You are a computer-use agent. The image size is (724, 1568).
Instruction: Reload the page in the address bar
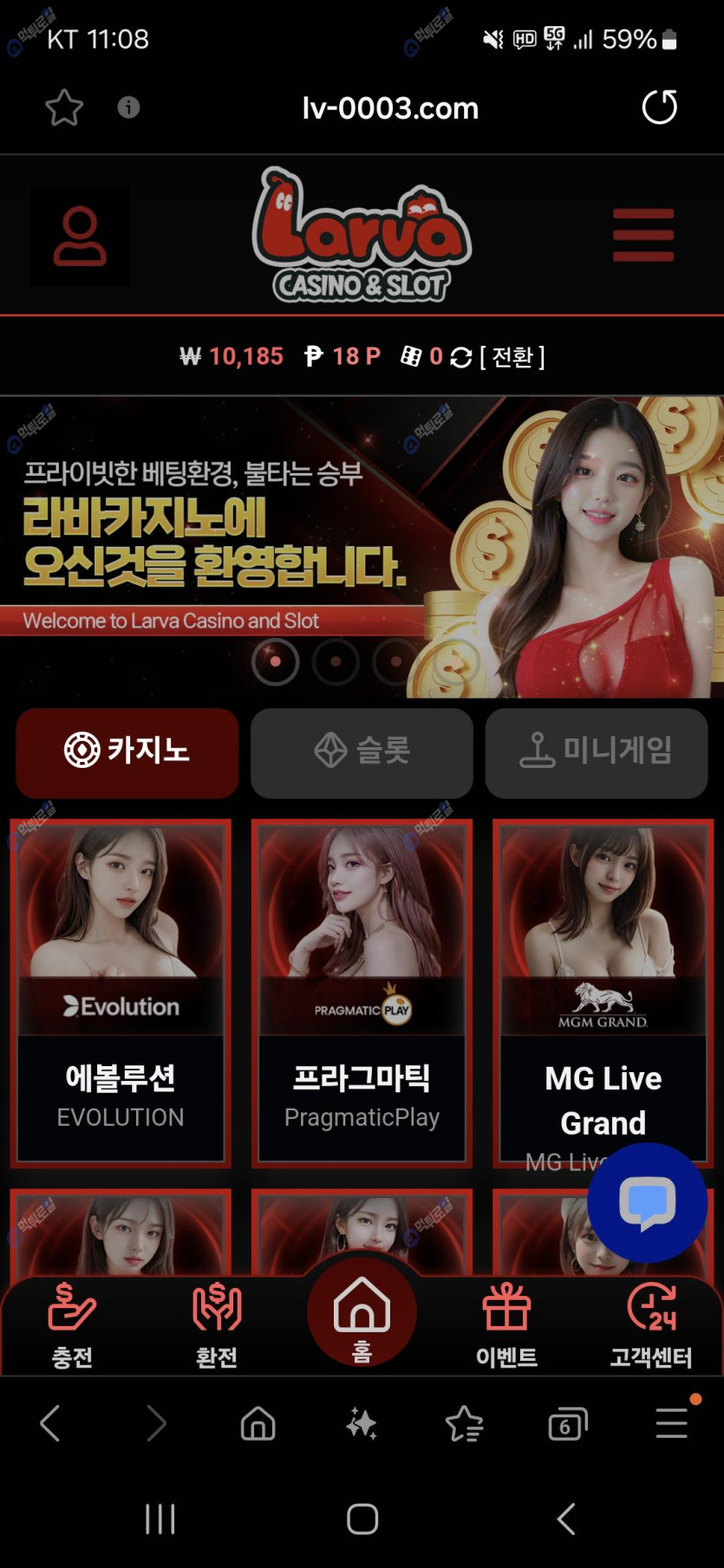[659, 107]
